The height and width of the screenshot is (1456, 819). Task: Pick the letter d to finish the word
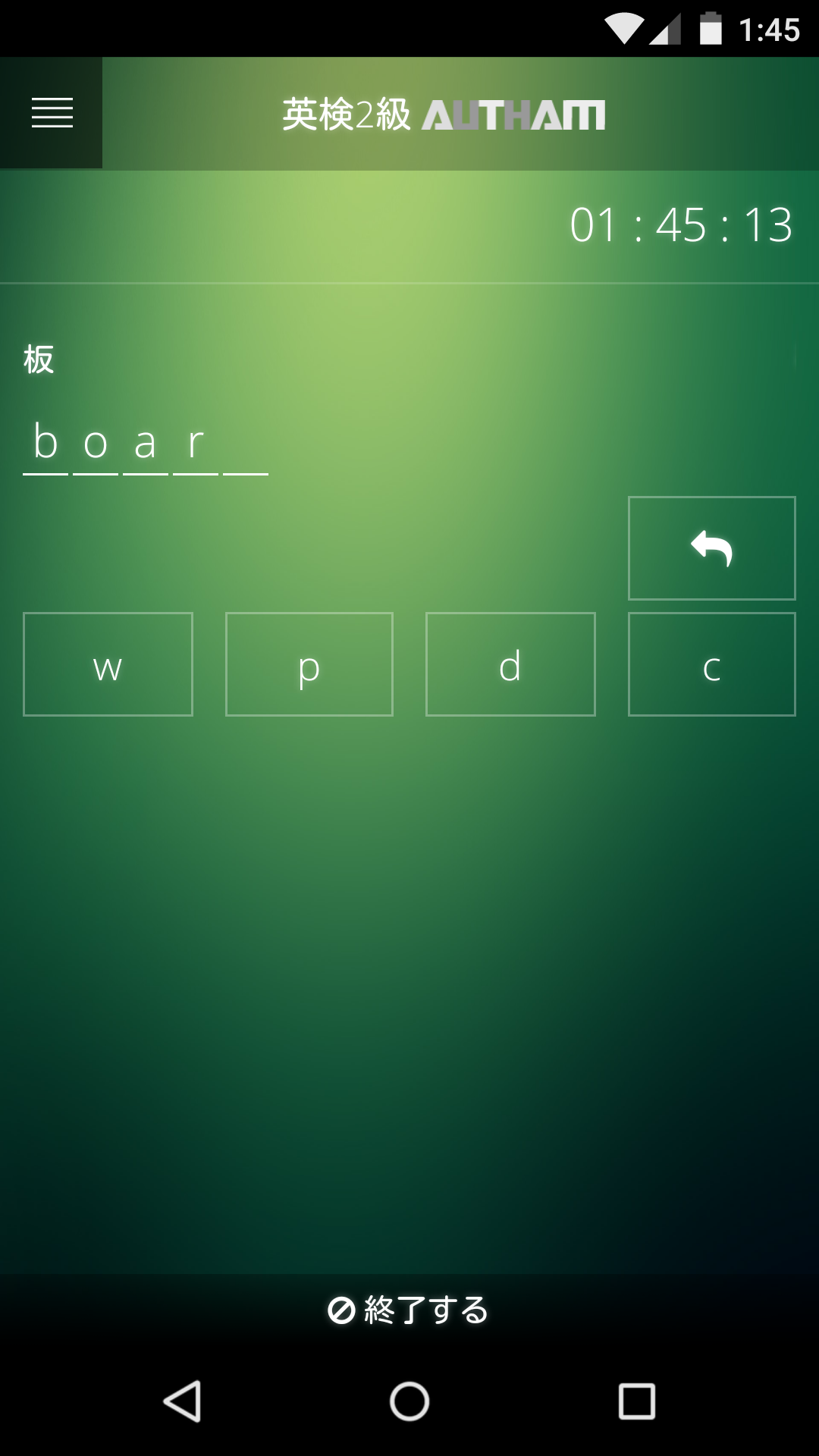510,664
